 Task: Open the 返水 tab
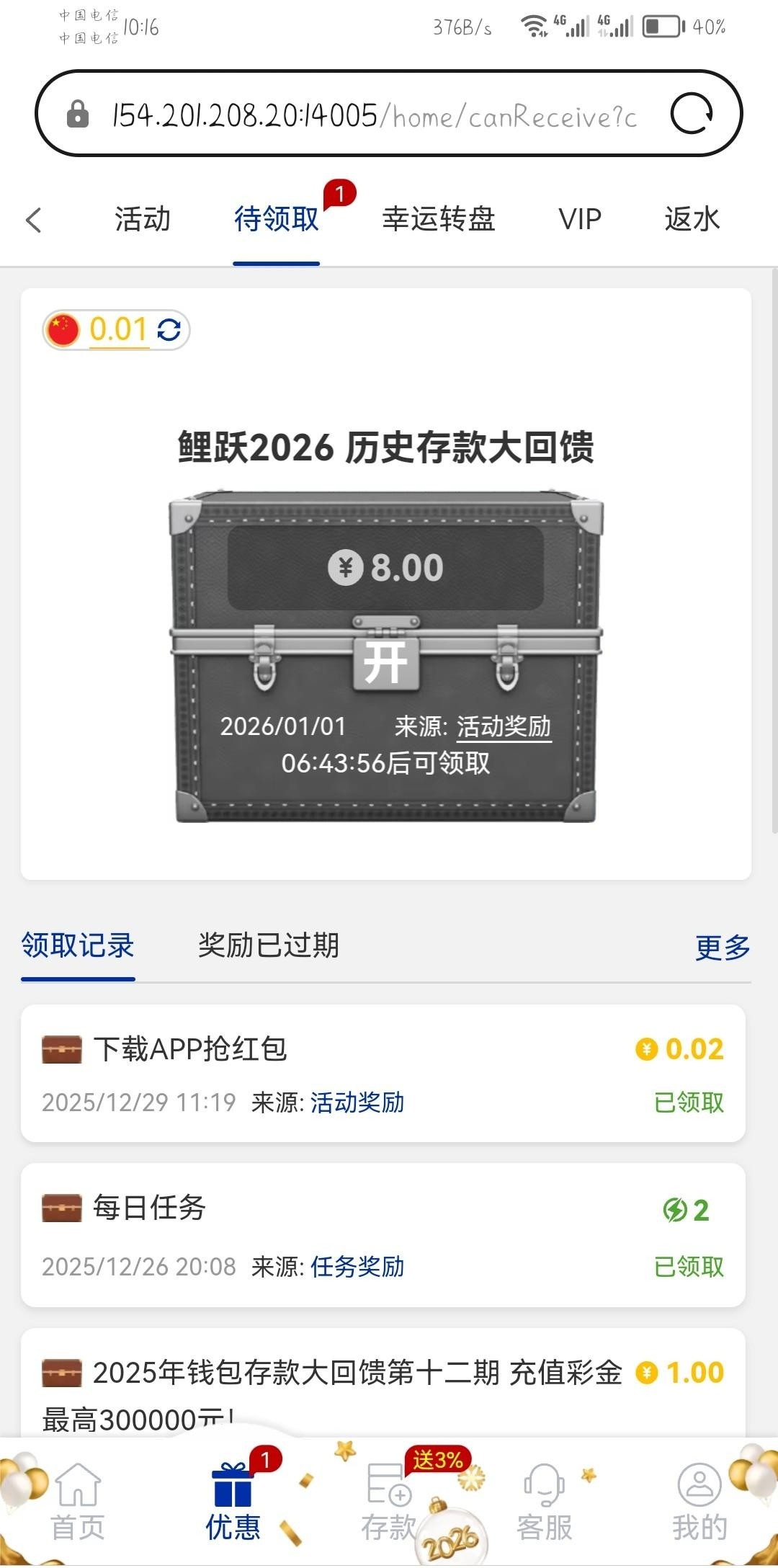[x=692, y=219]
